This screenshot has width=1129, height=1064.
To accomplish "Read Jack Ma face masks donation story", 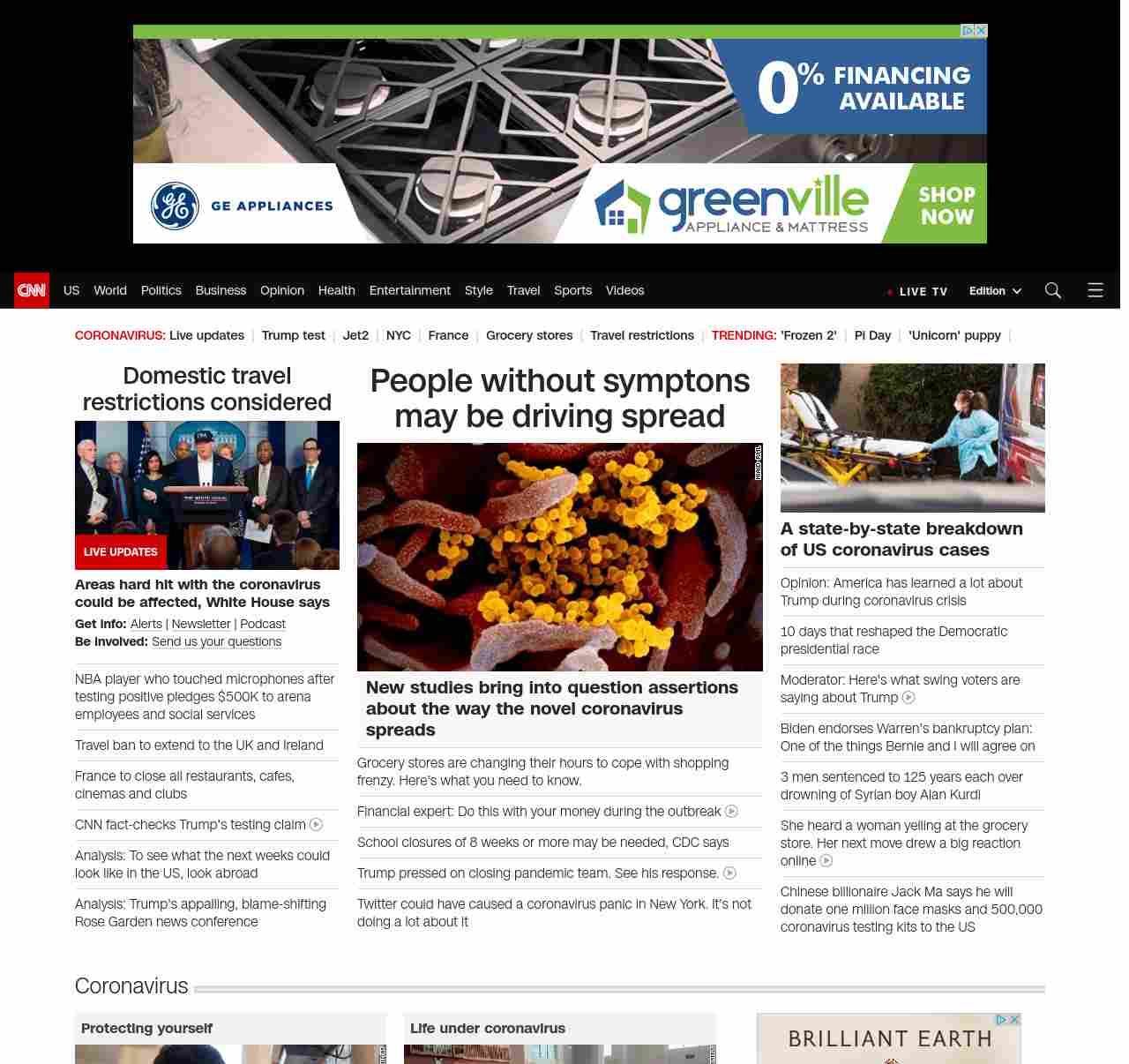I will (x=911, y=909).
